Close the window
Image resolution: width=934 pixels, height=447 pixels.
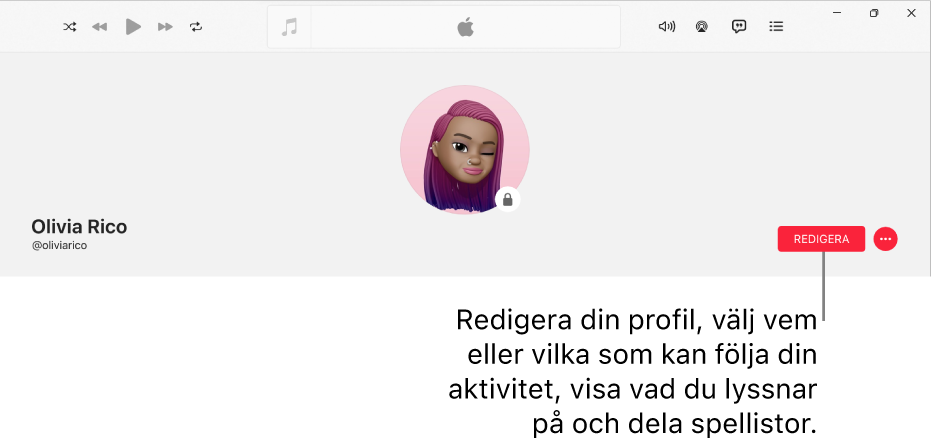(x=911, y=13)
